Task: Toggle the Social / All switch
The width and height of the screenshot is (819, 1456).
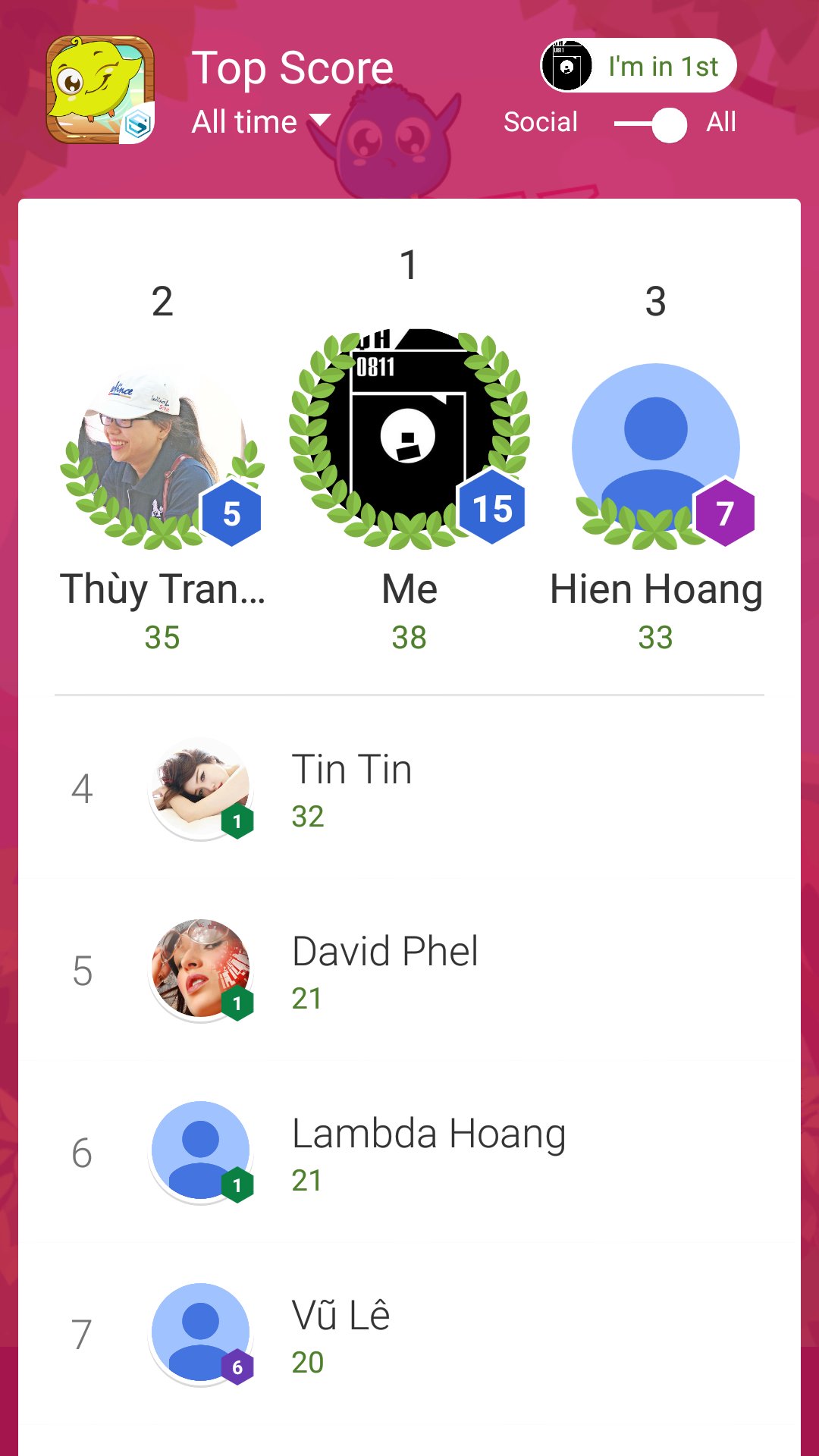Action: tap(651, 124)
